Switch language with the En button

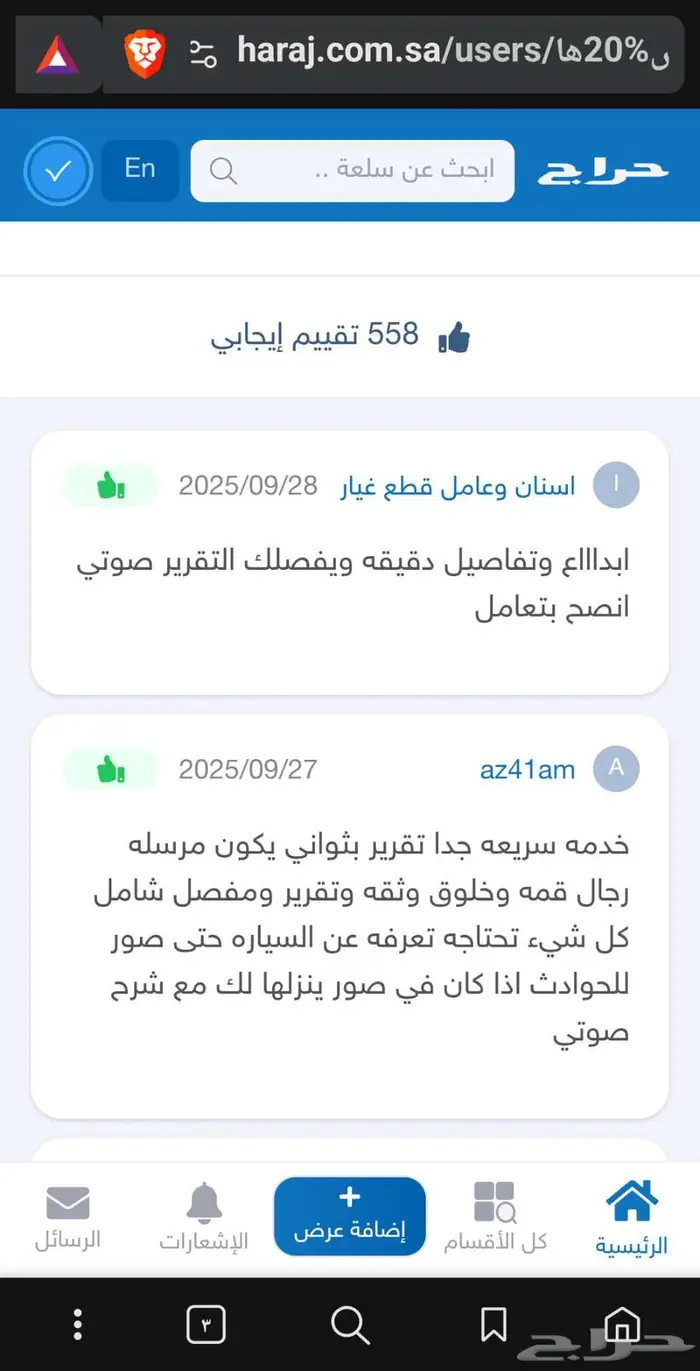click(140, 169)
